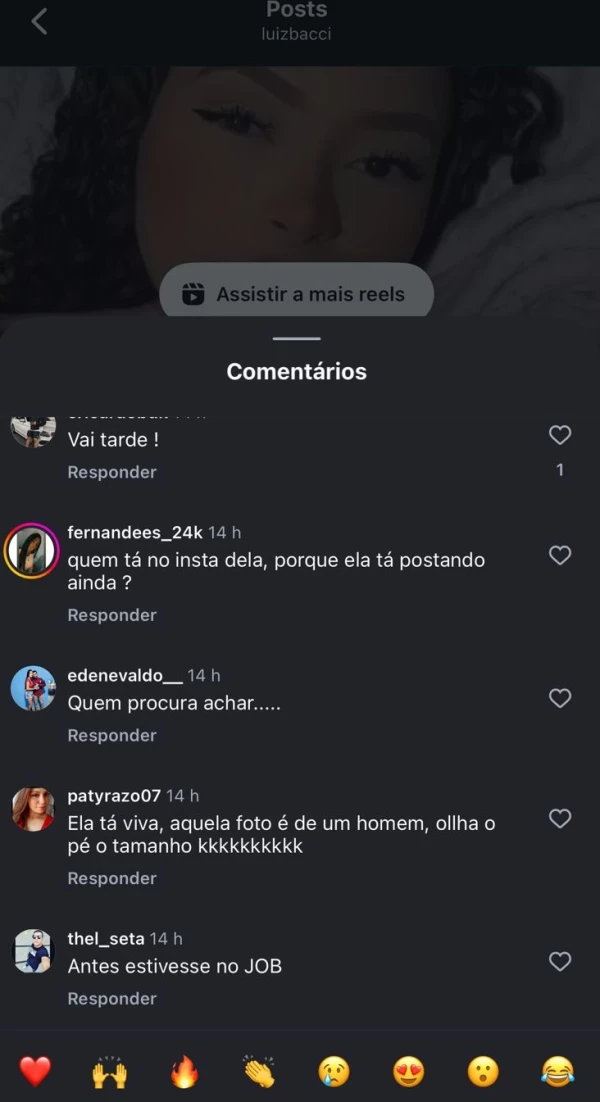Pick the laughing with tears emoji
This screenshot has width=600, height=1102.
tap(557, 1072)
